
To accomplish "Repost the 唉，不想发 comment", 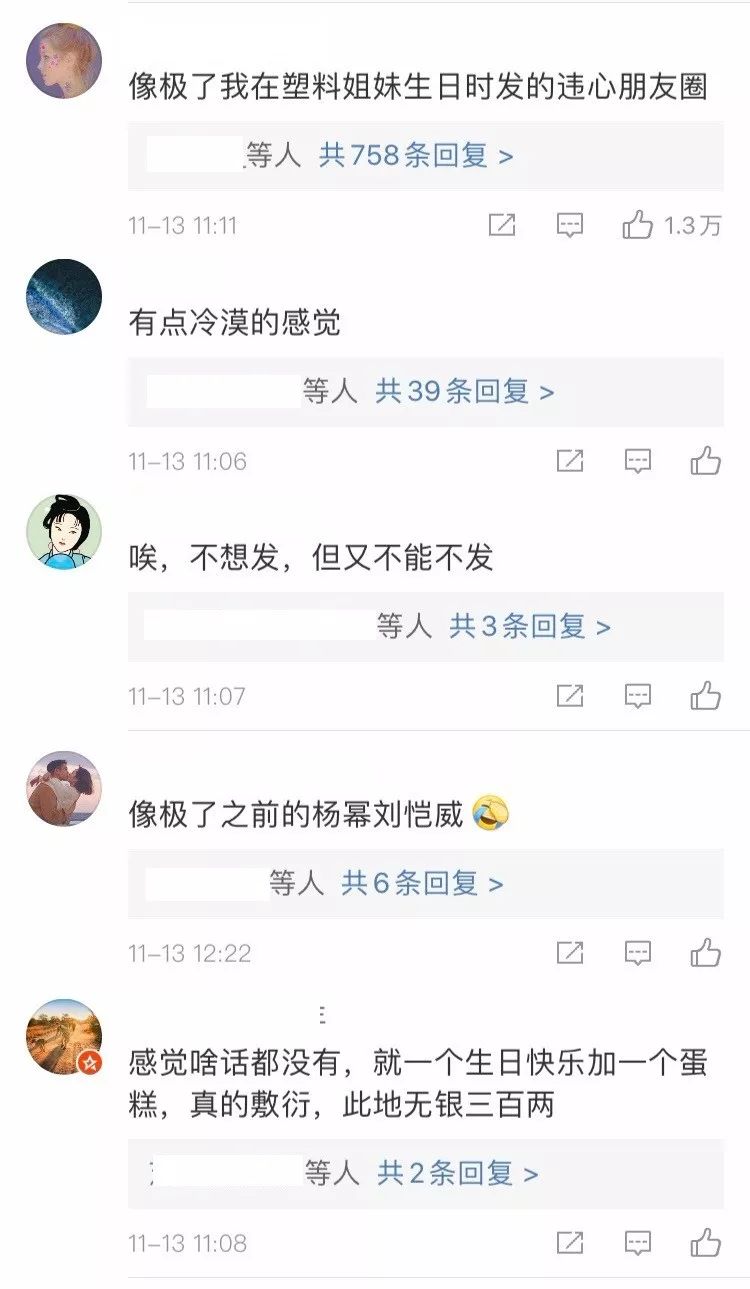I will [x=570, y=696].
